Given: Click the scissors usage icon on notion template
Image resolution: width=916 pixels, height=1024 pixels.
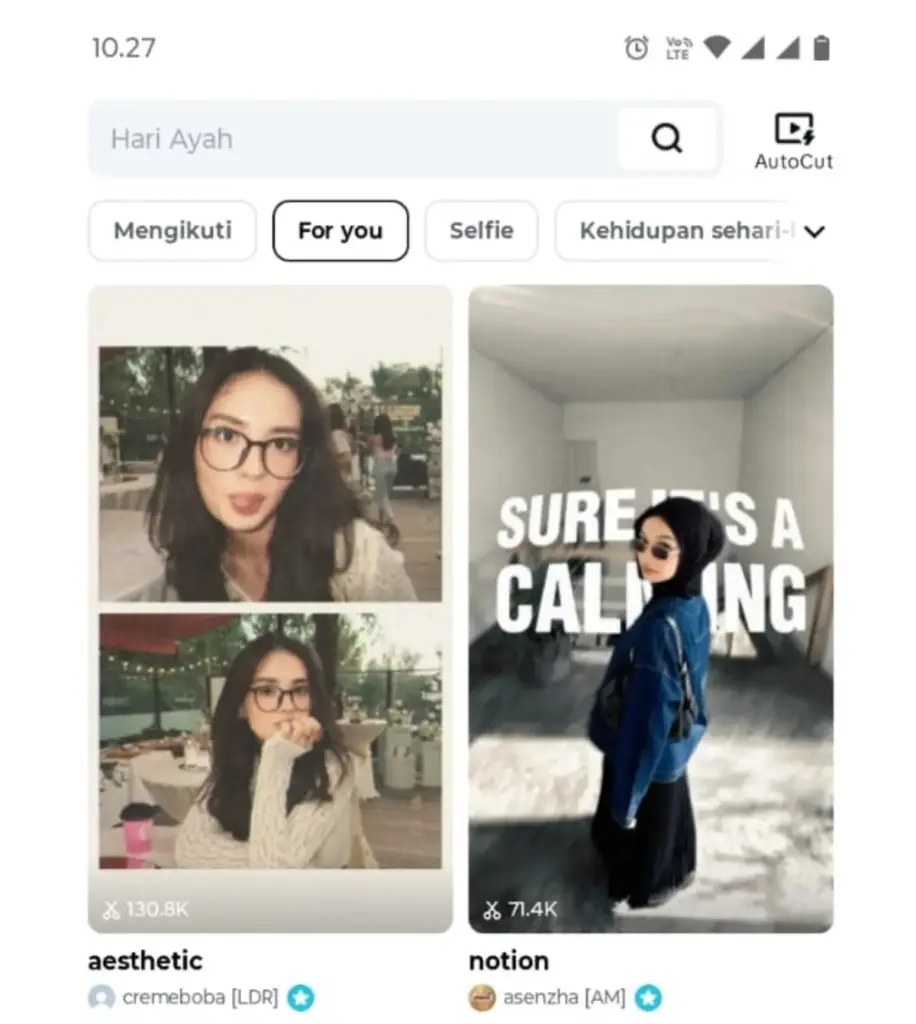Looking at the screenshot, I should [492, 910].
